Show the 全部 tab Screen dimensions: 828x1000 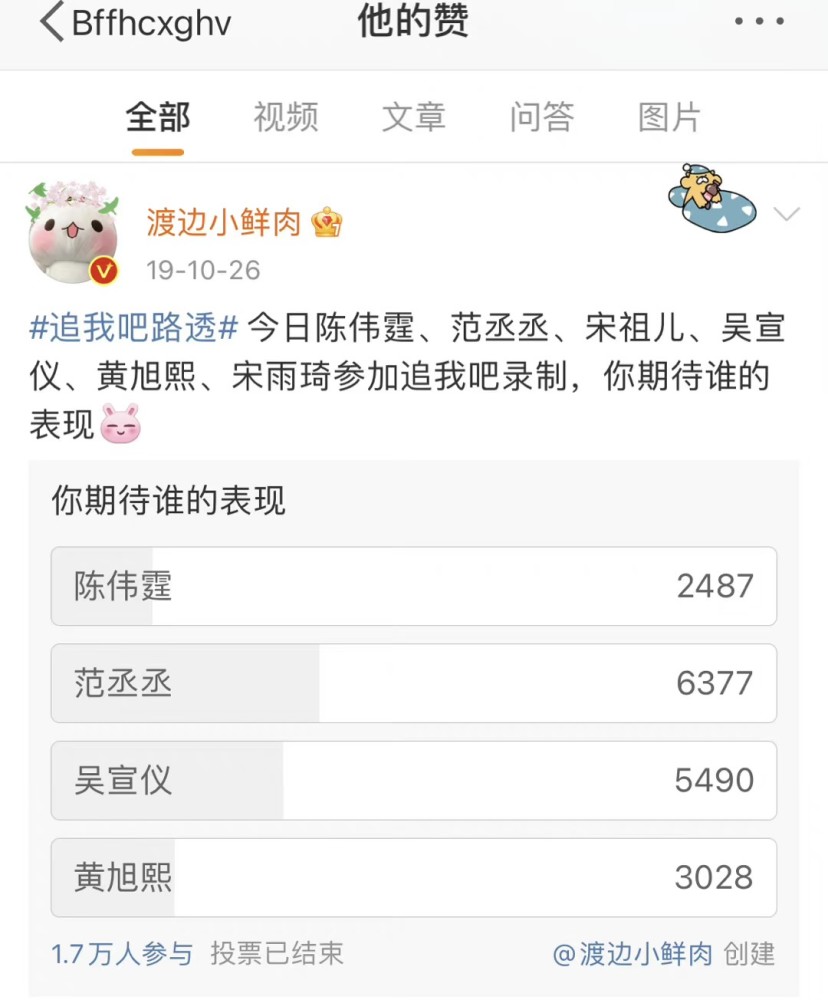pos(157,118)
